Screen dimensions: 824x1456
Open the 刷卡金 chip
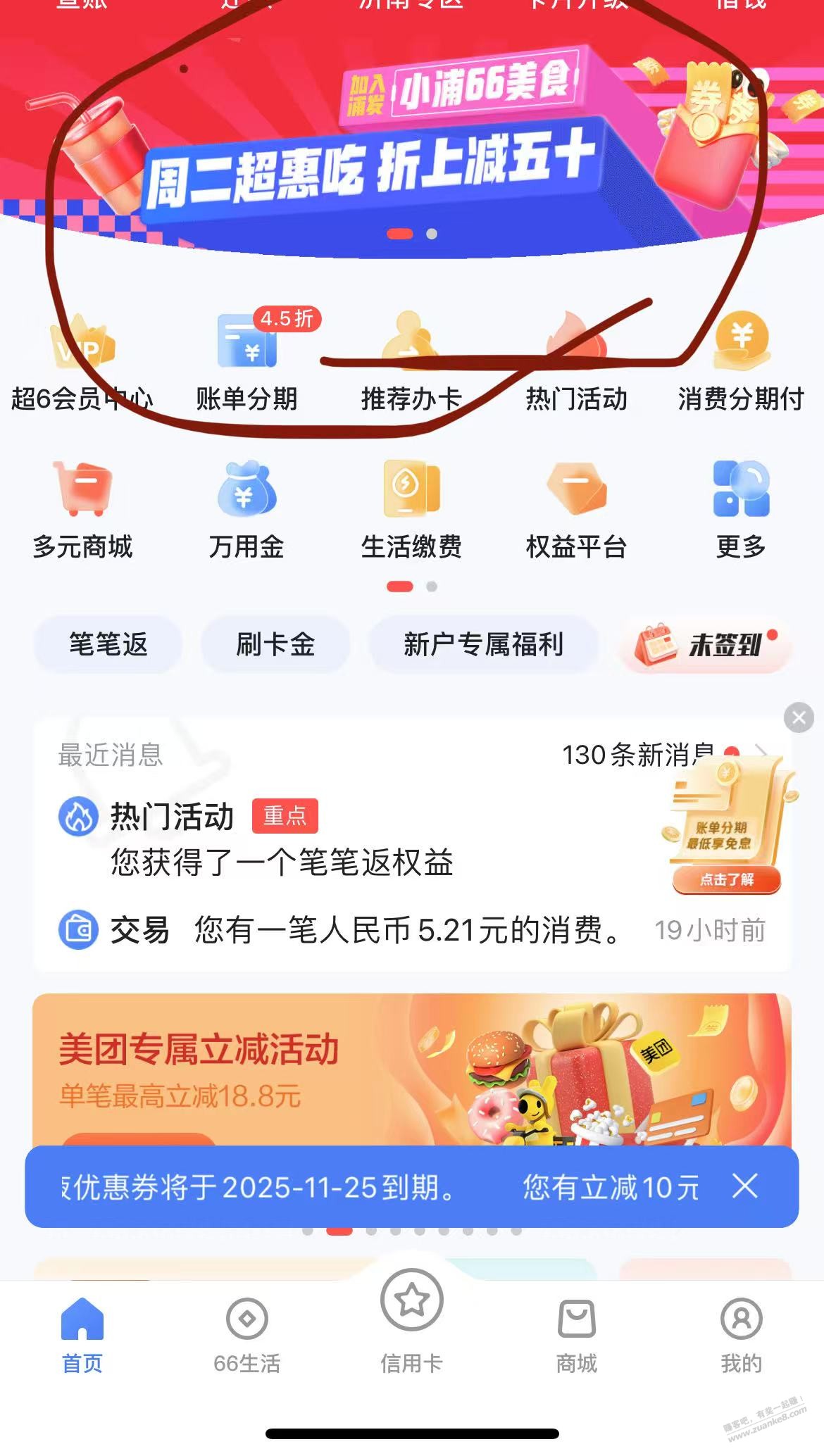click(x=275, y=644)
